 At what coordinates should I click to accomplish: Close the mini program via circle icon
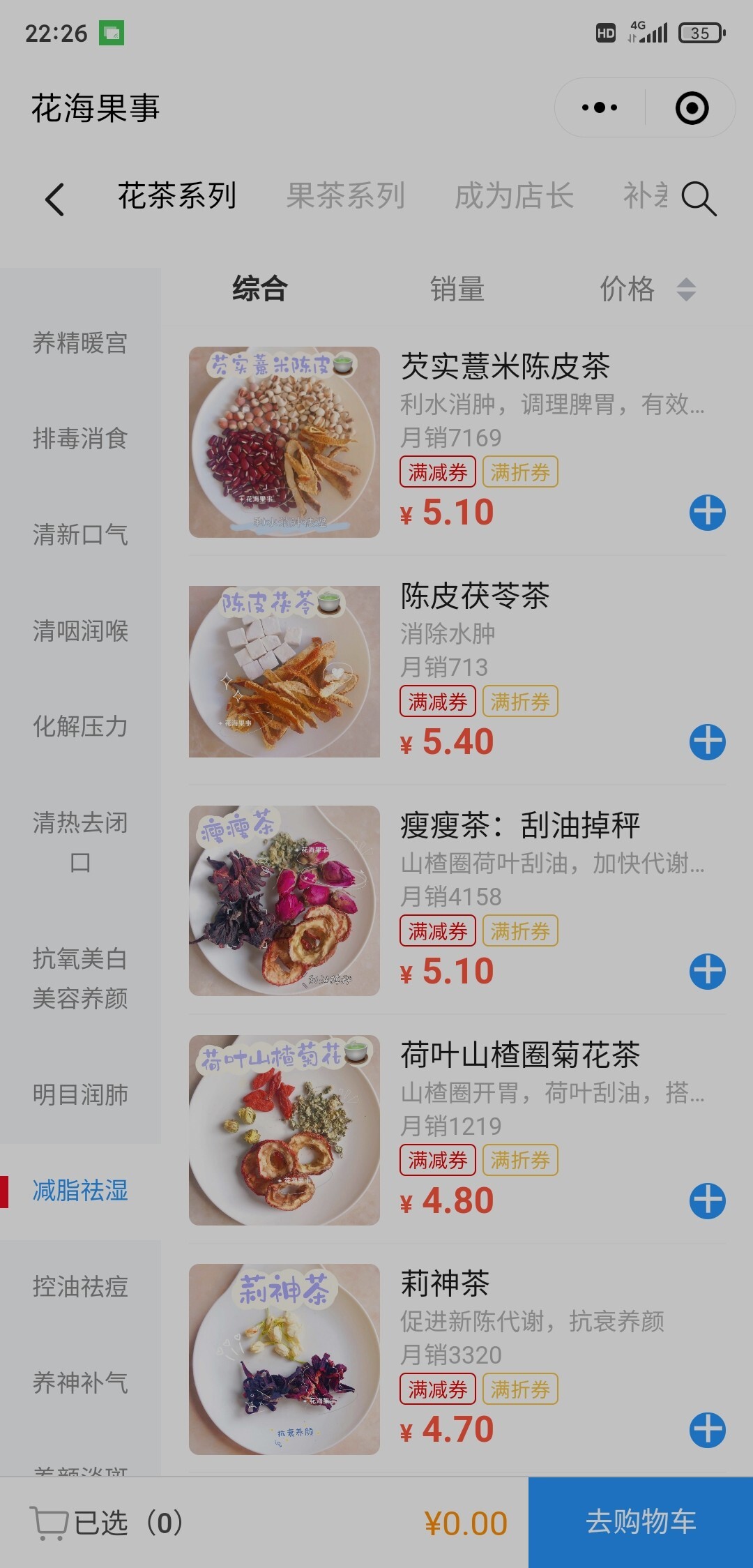[x=692, y=108]
